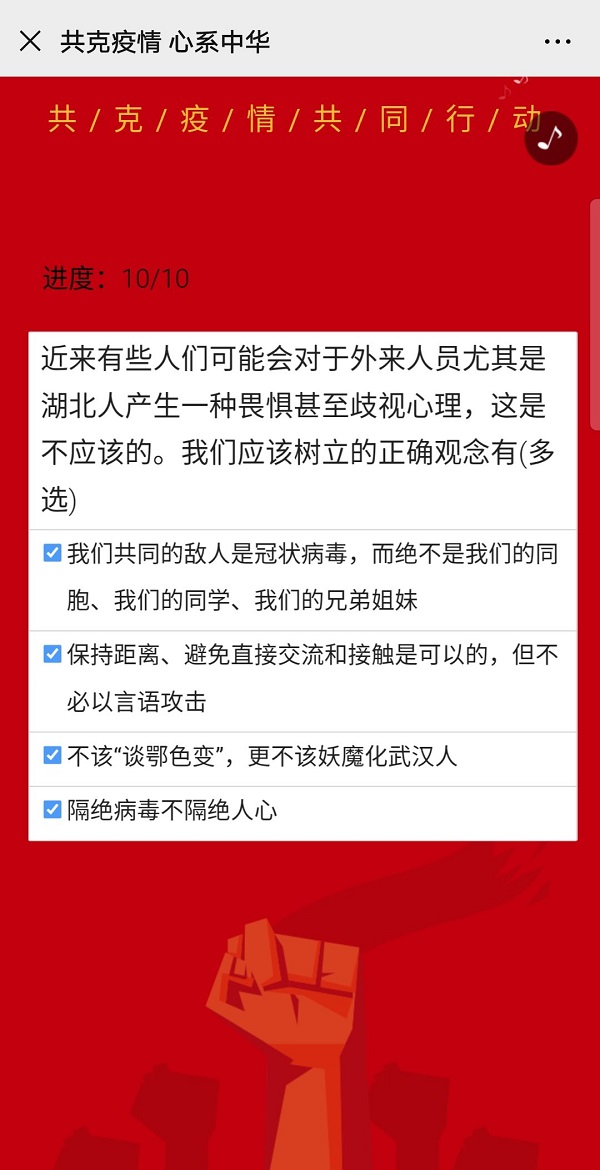Toggle the background music note icon
This screenshot has height=1170, width=600.
(551, 139)
